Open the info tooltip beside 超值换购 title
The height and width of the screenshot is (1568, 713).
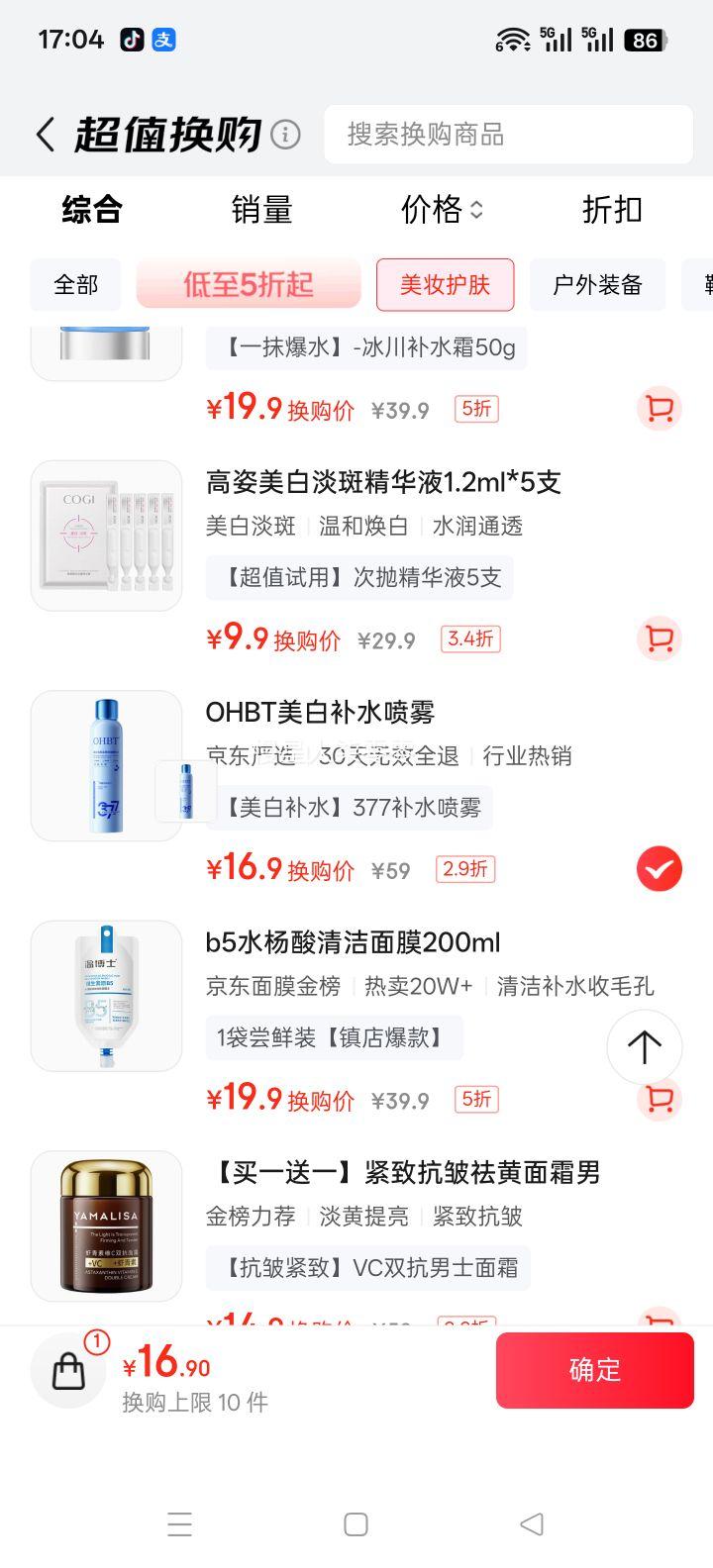[285, 131]
